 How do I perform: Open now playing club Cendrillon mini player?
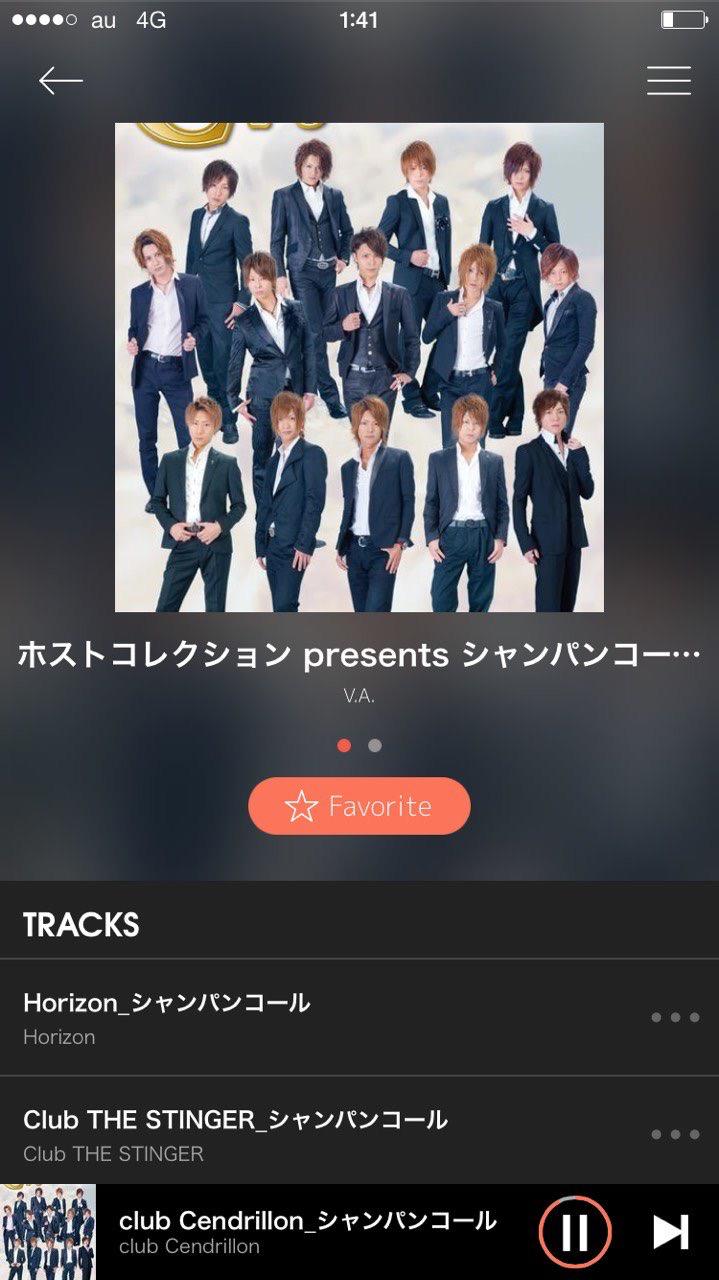click(x=300, y=1232)
